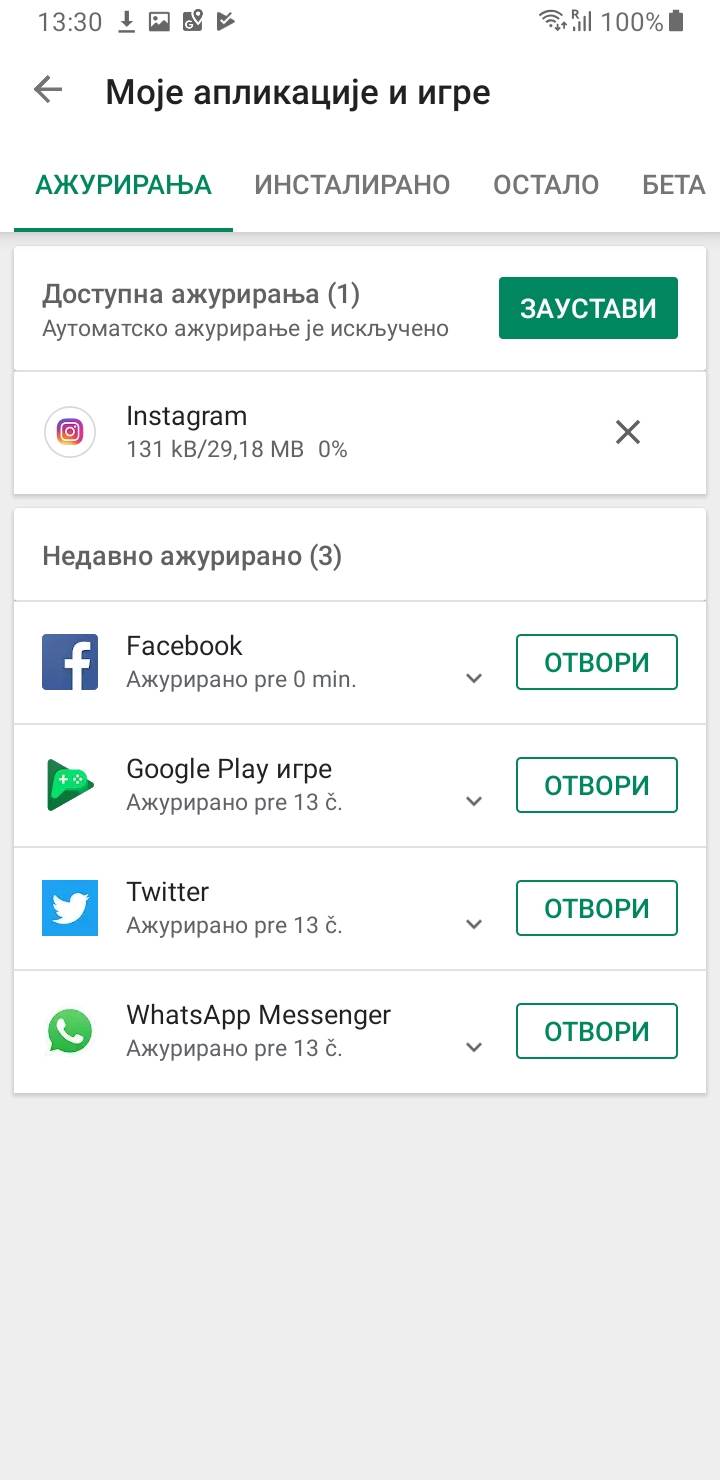
Task: Cancel the Instagram update with the X
Action: (627, 431)
